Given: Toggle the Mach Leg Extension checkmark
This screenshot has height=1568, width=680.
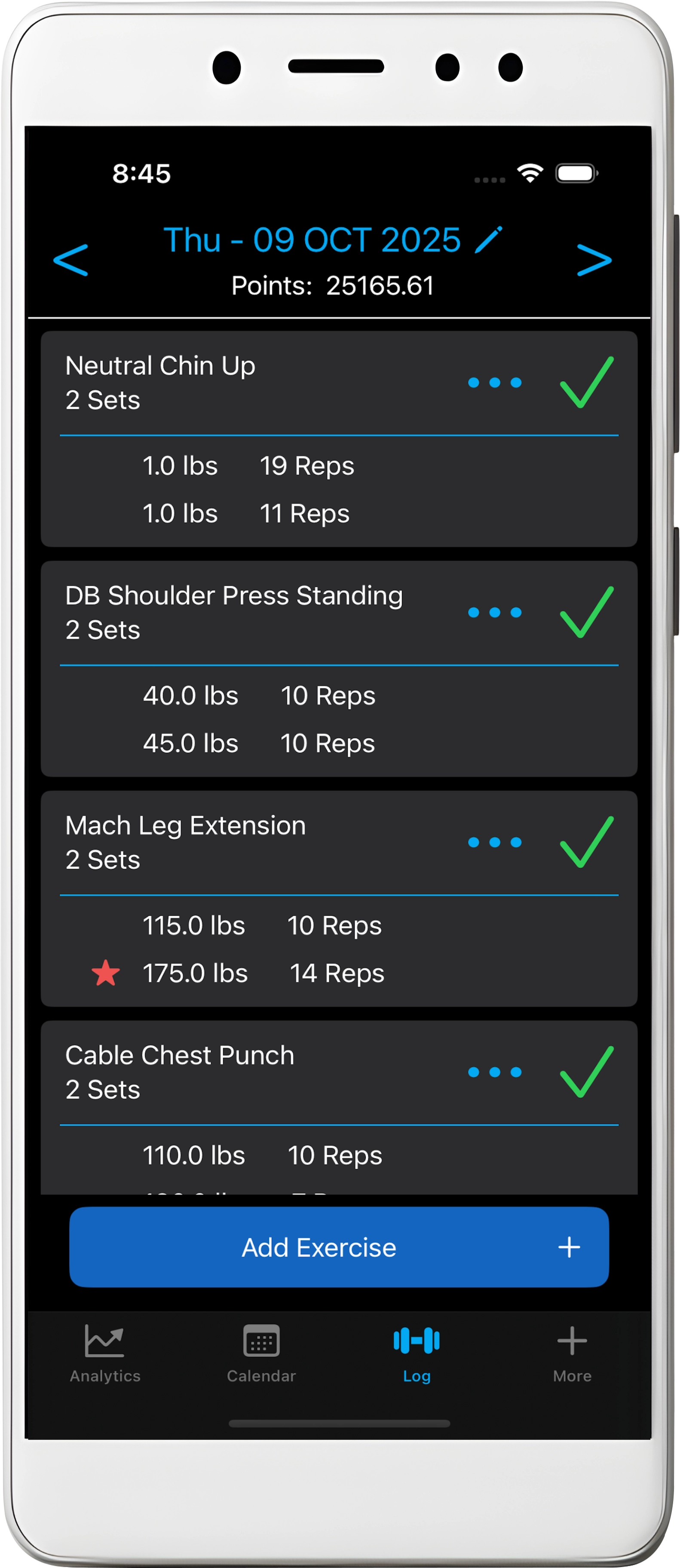Looking at the screenshot, I should [586, 842].
